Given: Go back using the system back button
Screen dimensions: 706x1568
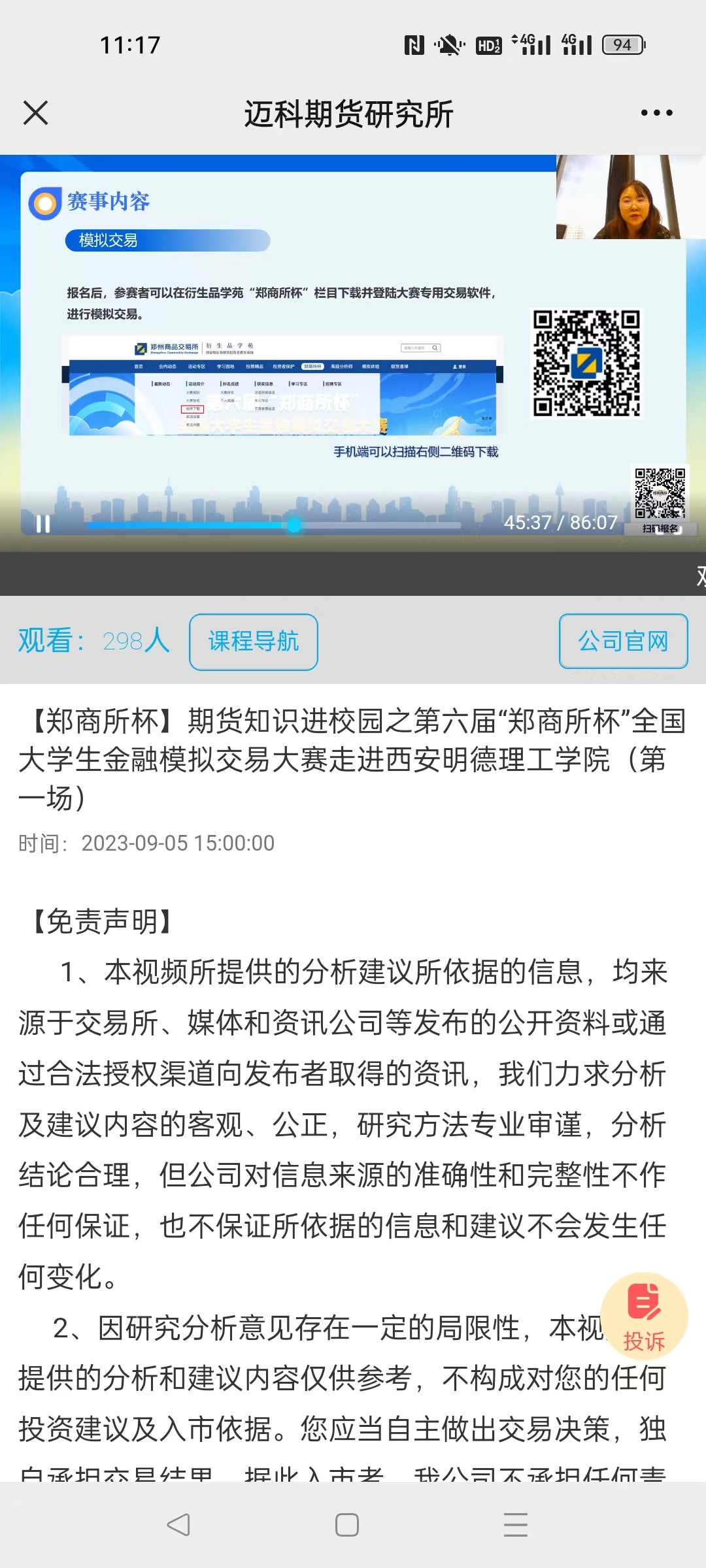Looking at the screenshot, I should 178,1525.
